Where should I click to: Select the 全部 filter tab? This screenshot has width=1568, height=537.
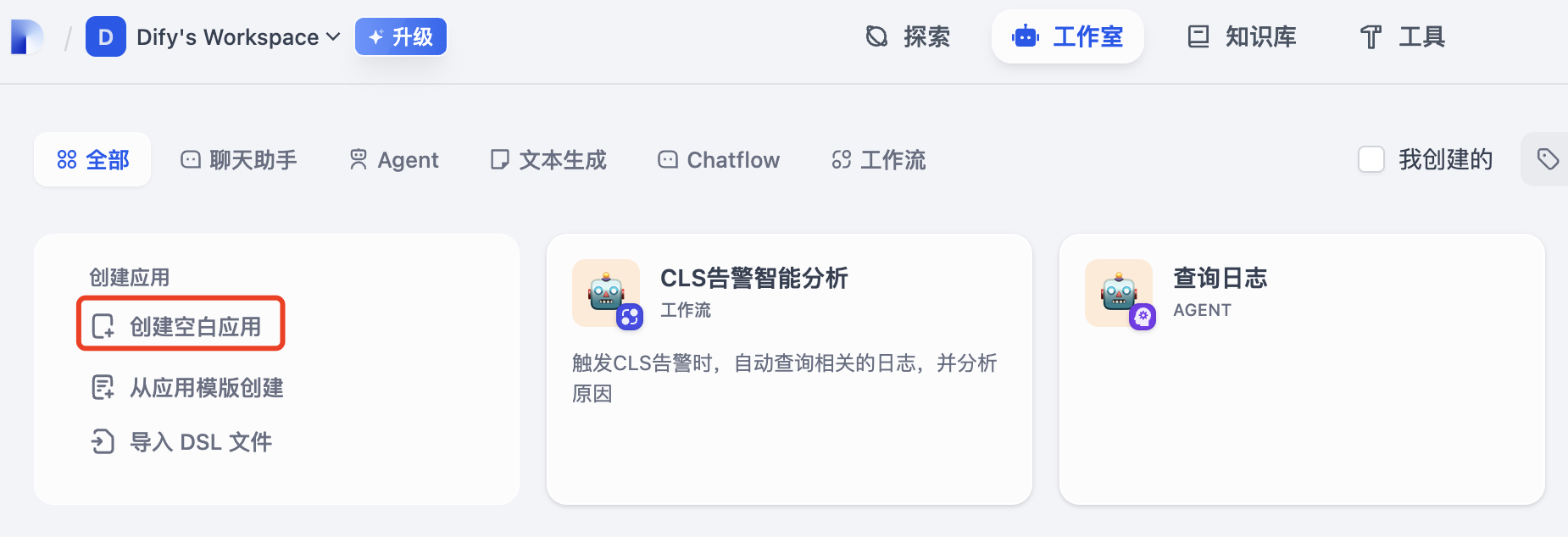(92, 160)
